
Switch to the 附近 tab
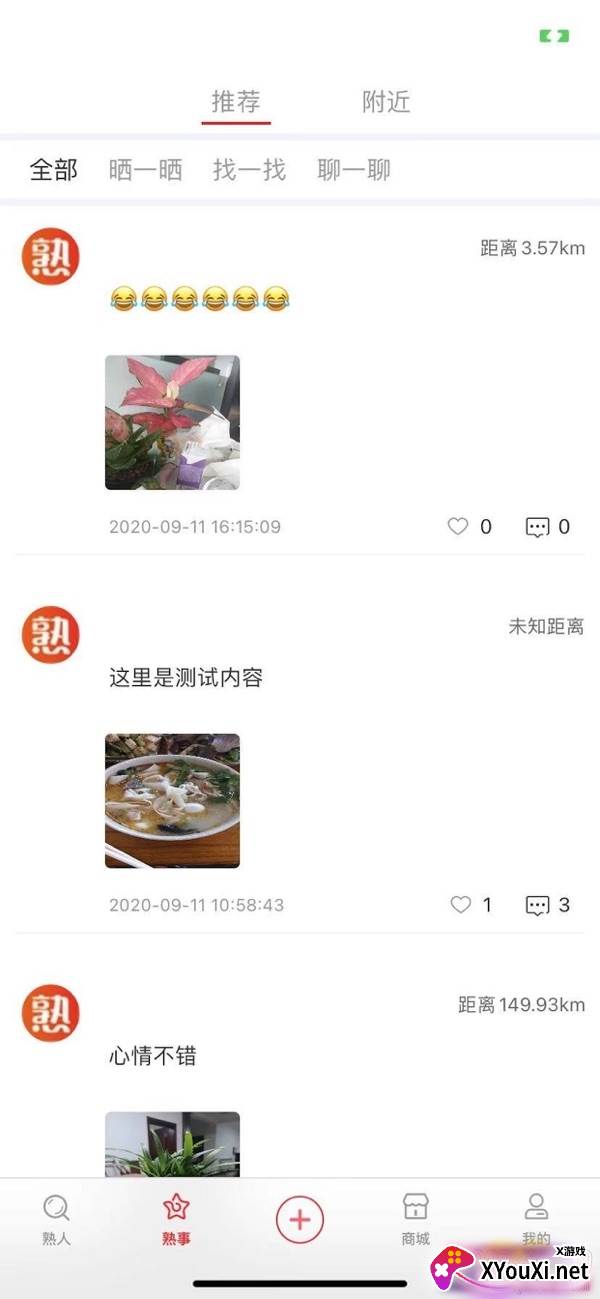(386, 102)
